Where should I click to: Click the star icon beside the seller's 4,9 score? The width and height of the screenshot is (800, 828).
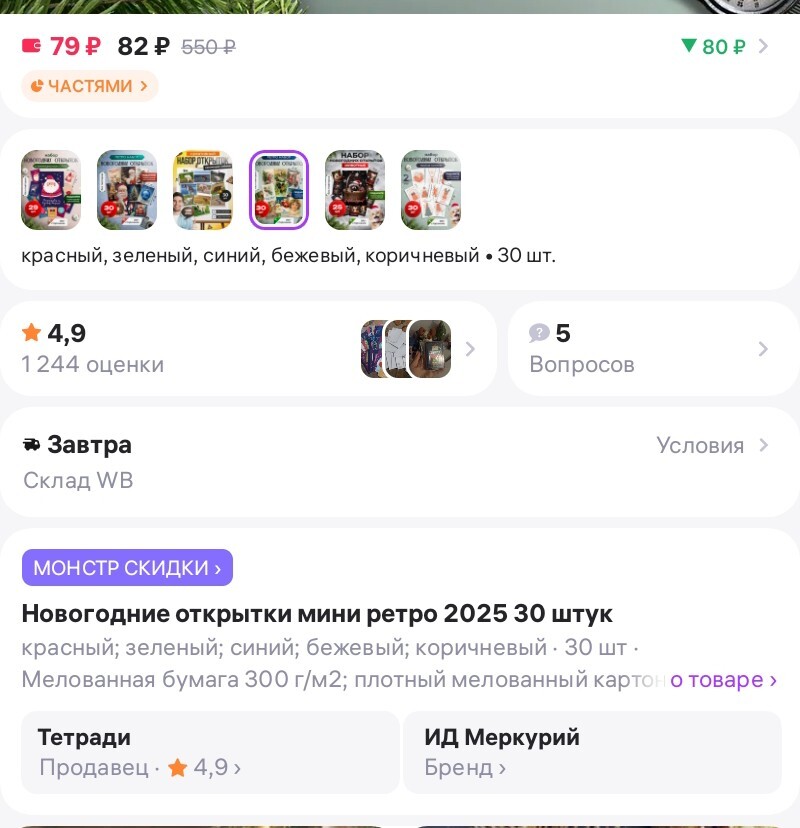pyautogui.click(x=178, y=768)
